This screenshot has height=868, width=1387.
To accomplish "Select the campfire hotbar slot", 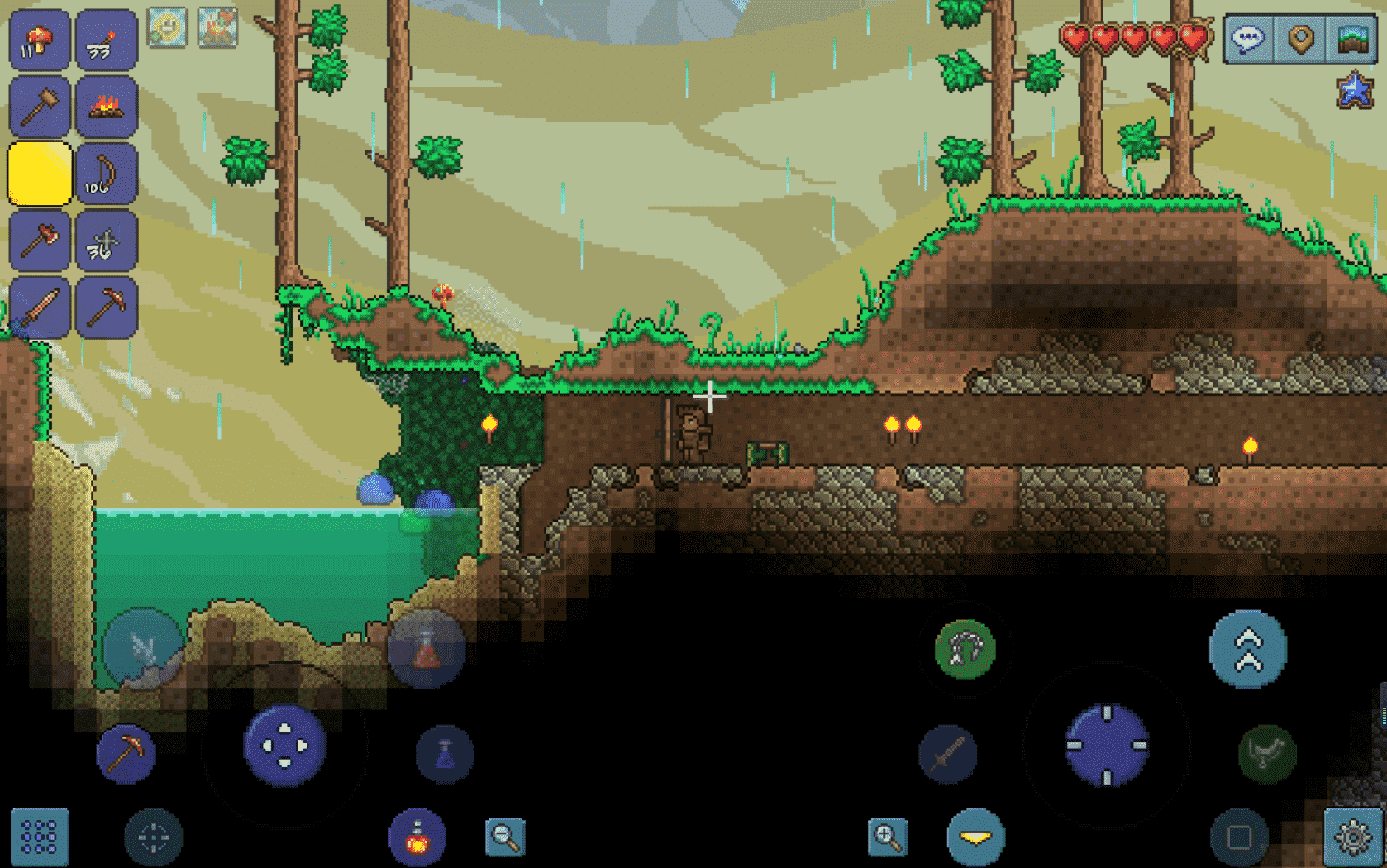I will (x=106, y=107).
